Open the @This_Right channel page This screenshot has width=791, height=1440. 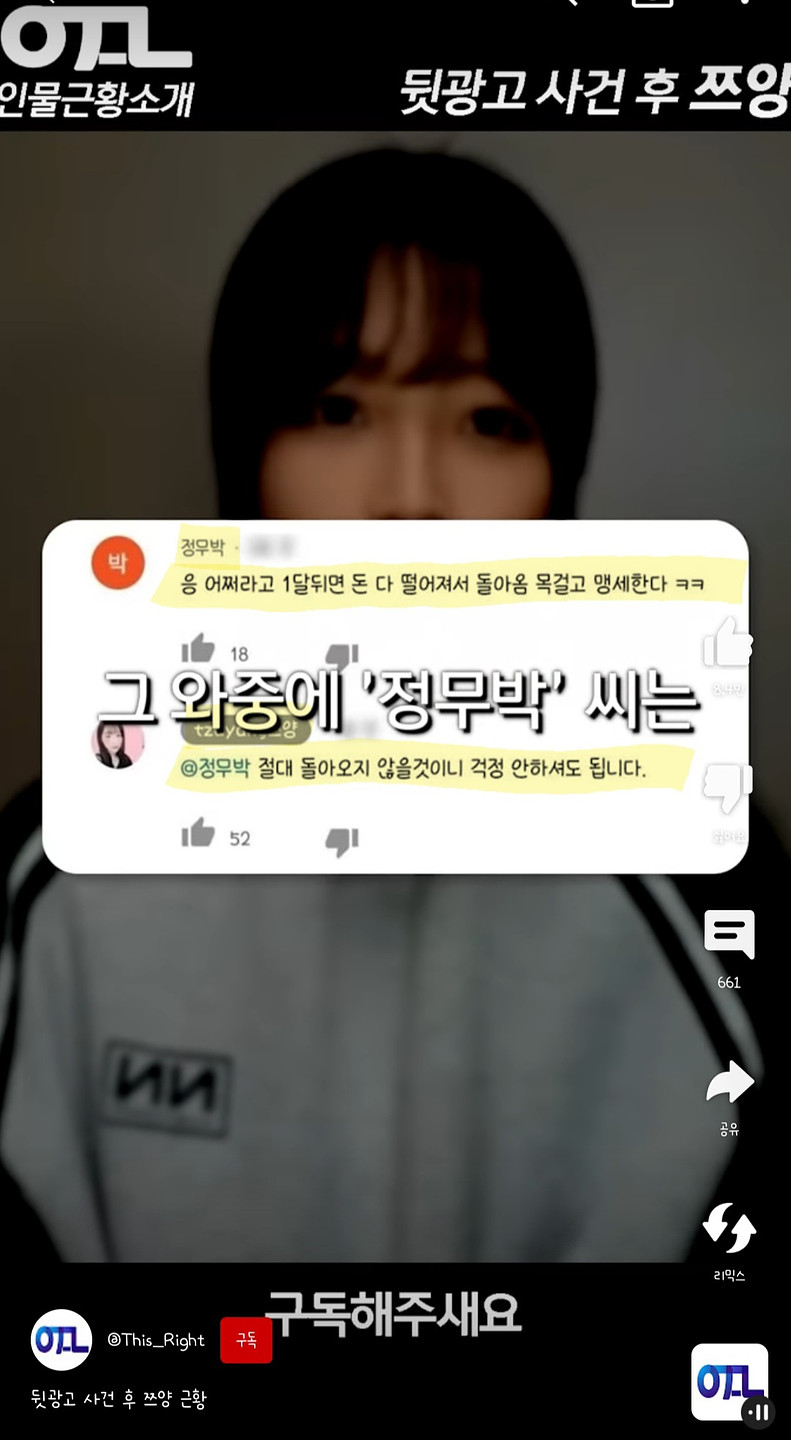pos(156,1340)
